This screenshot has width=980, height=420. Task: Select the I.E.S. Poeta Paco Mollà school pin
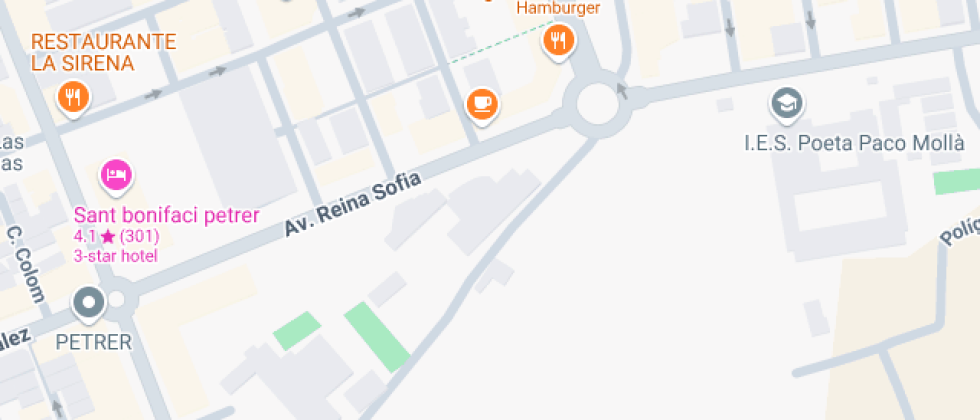[x=787, y=102]
